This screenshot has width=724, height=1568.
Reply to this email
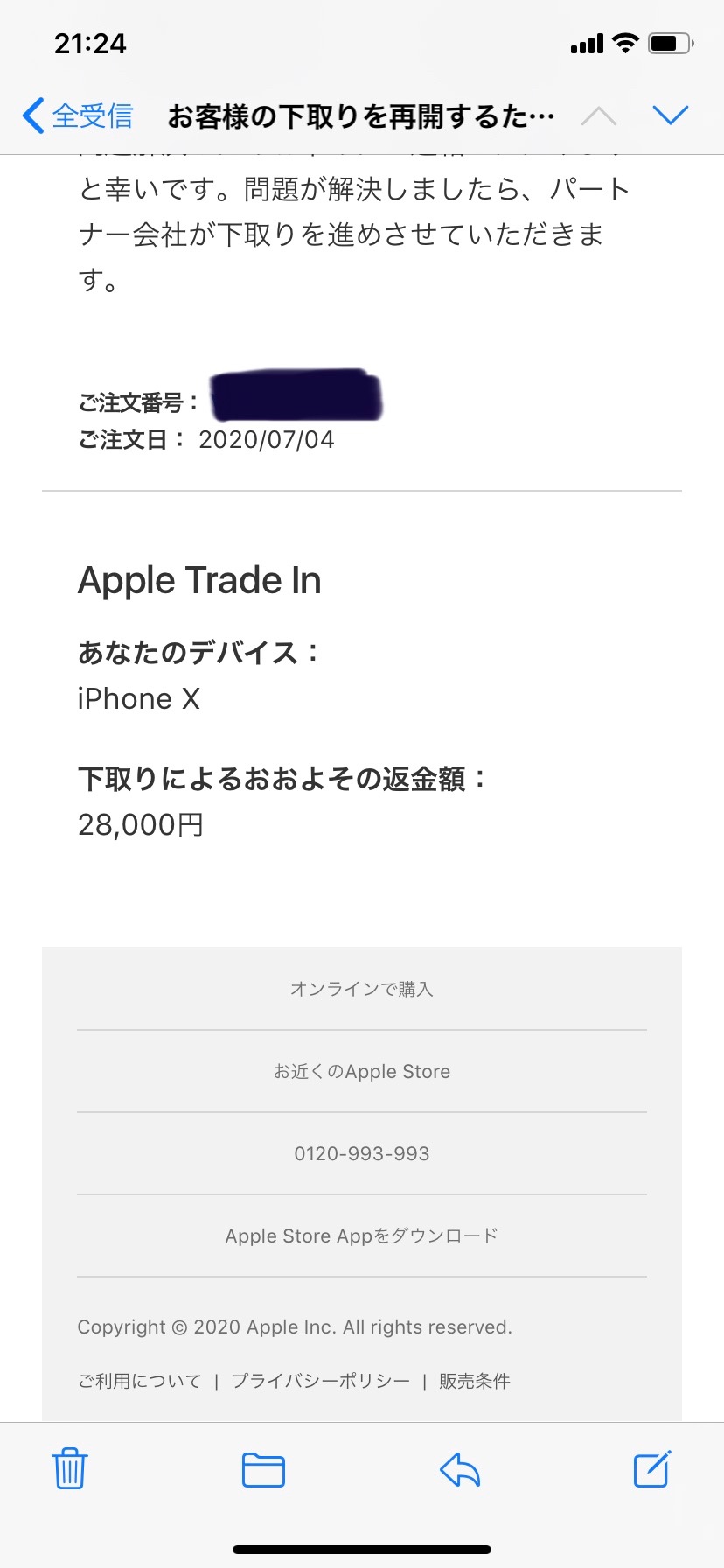(460, 1469)
